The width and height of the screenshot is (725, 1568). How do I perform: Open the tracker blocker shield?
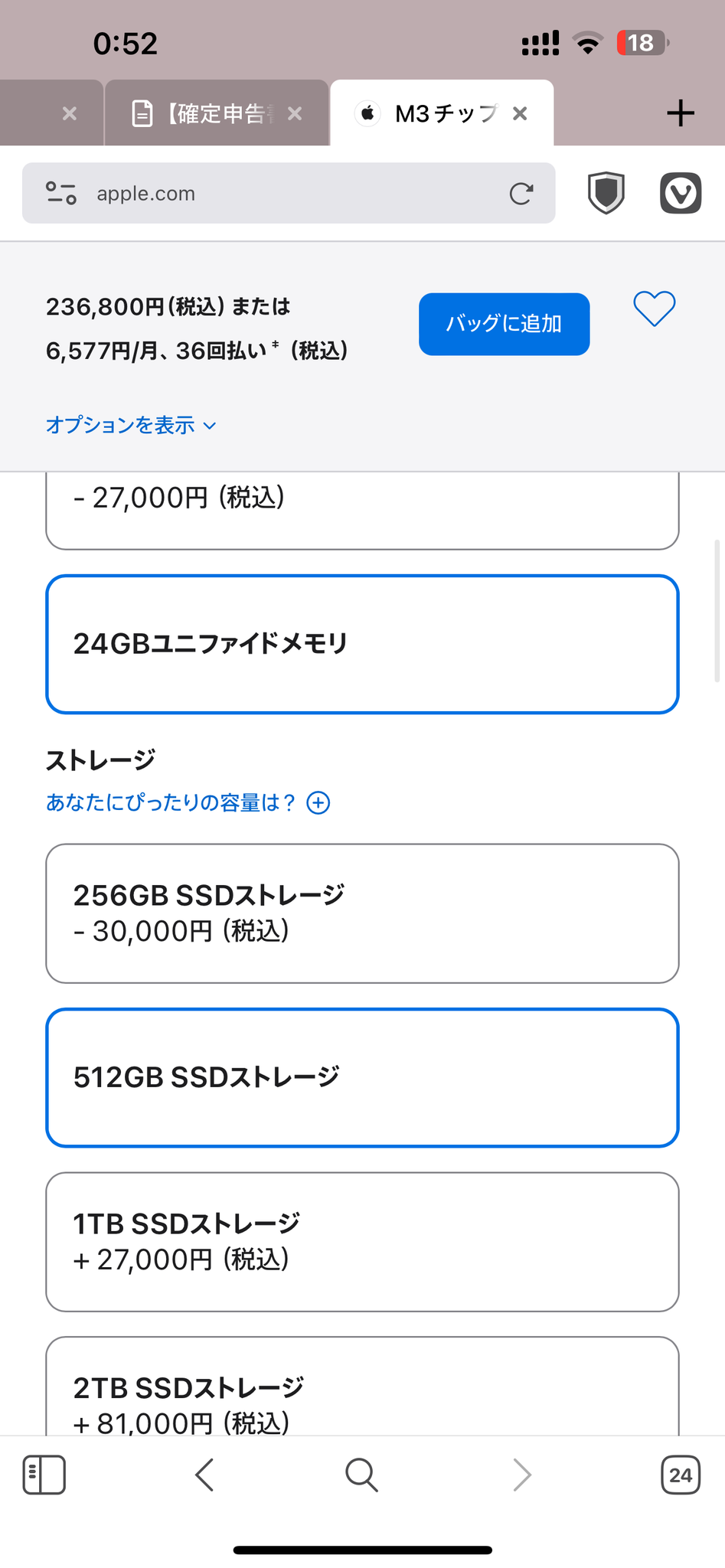click(x=606, y=193)
